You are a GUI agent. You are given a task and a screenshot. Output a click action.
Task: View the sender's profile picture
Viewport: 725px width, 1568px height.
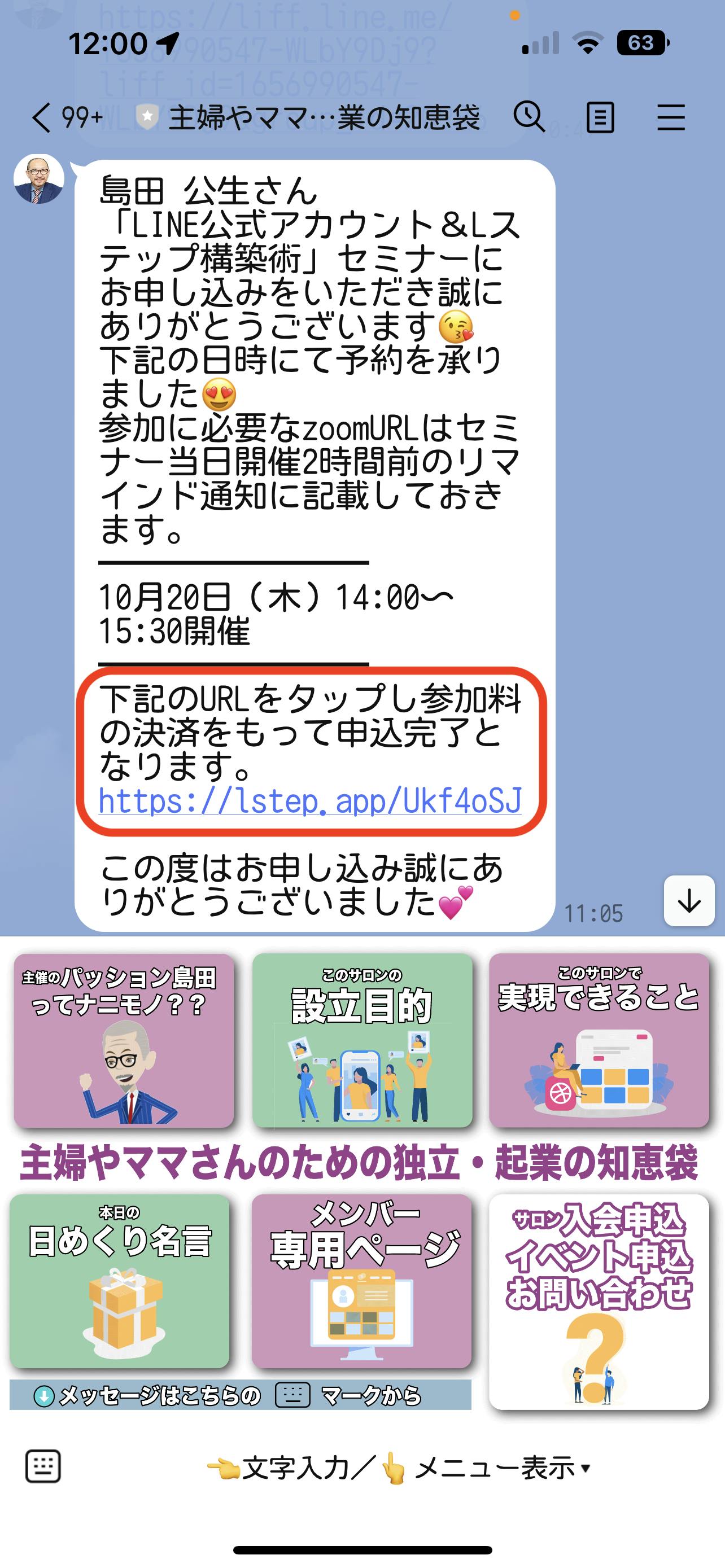(39, 179)
